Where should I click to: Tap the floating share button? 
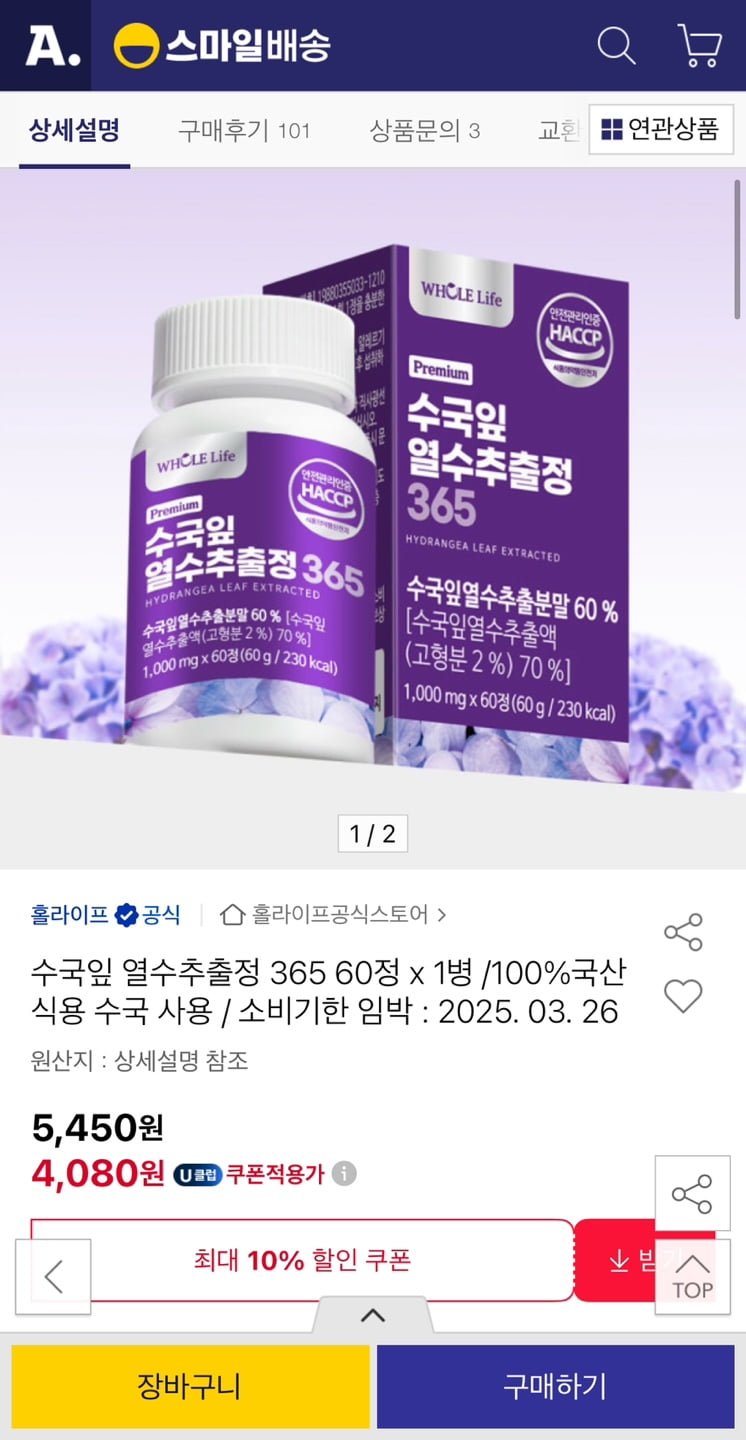pos(692,1194)
